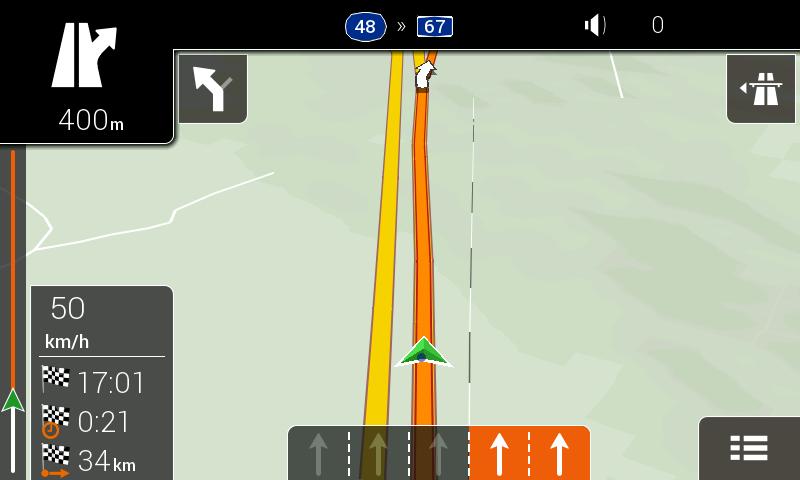
Task: Tap the speaker volume icon
Action: pos(595,25)
